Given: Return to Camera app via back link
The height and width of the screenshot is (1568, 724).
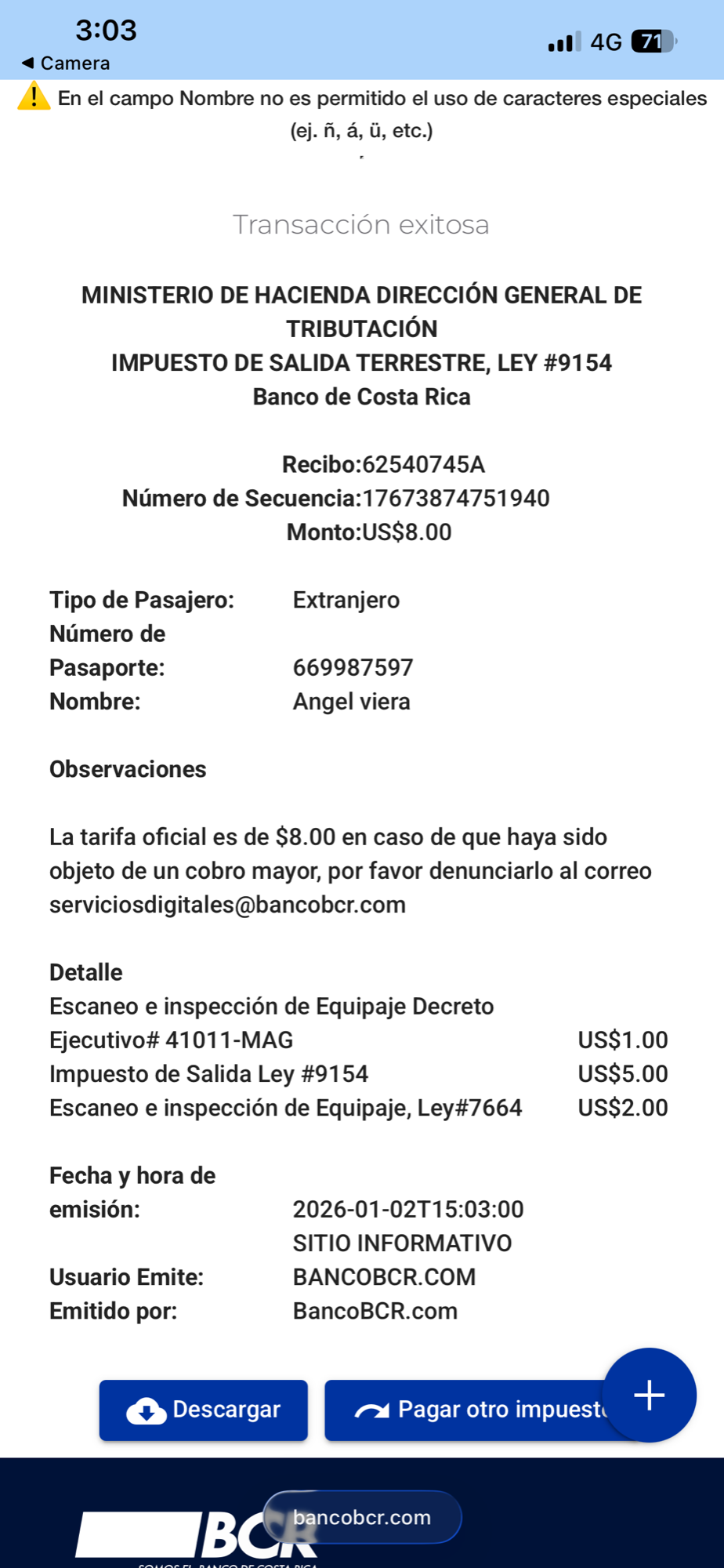Looking at the screenshot, I should (x=66, y=63).
